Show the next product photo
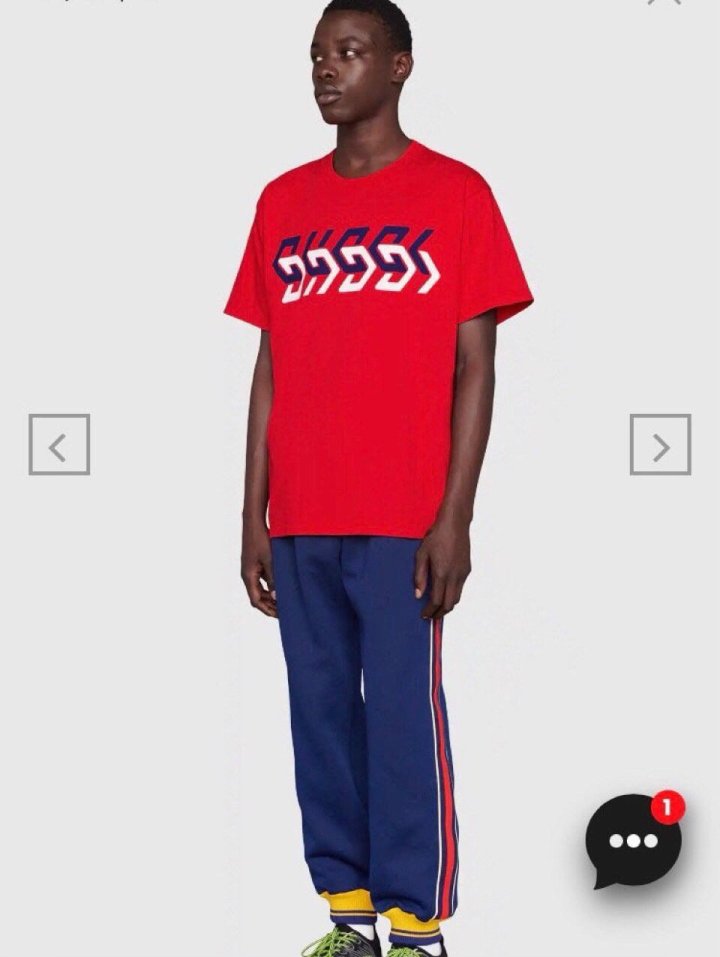Viewport: 720px width, 957px height. pos(660,445)
